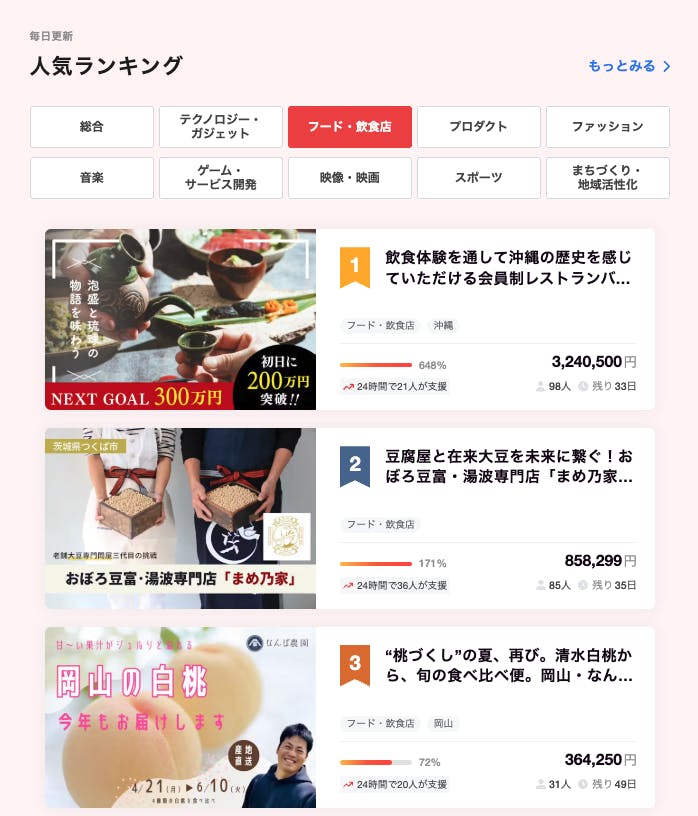Select the ファッション category tab

pos(607,127)
